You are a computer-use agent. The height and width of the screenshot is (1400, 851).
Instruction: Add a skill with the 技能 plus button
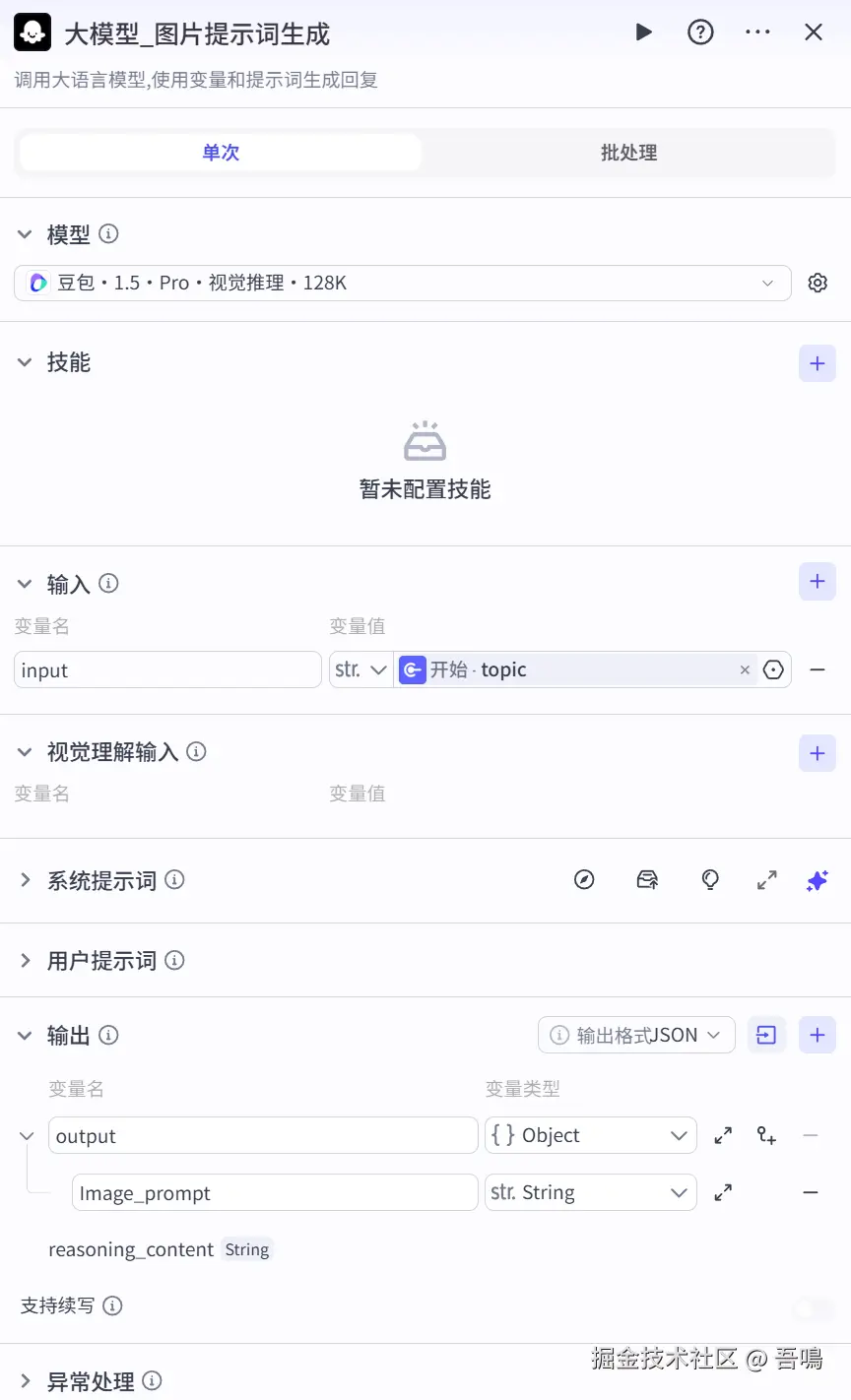click(x=817, y=363)
